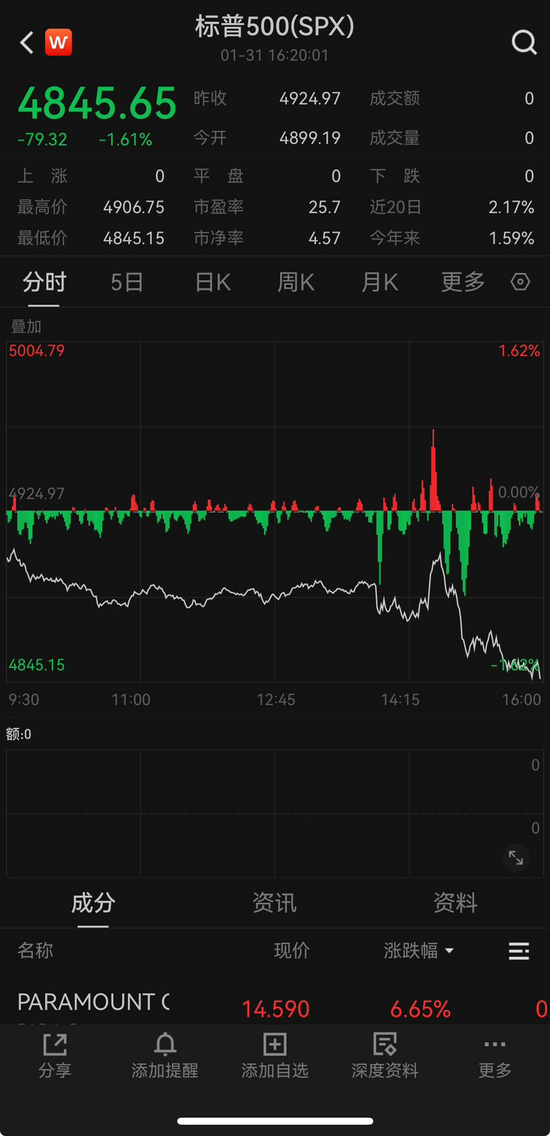Open the search magnifier icon

pos(524,43)
